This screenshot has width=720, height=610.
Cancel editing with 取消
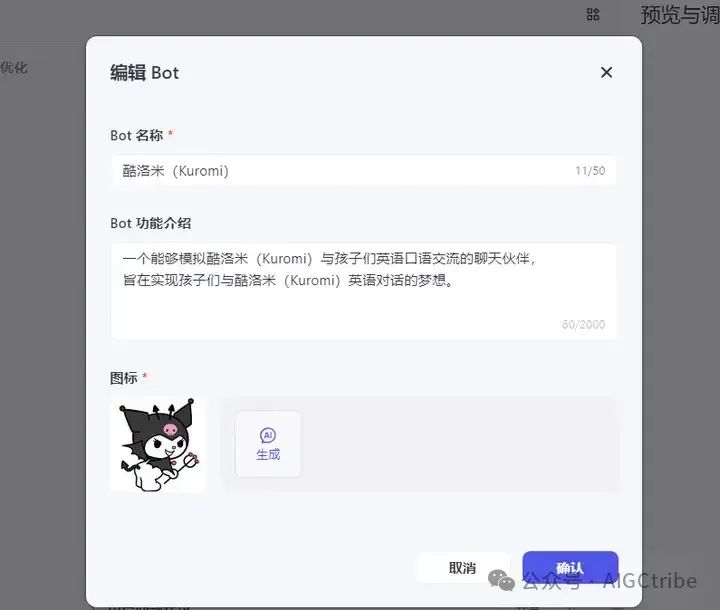(x=462, y=568)
